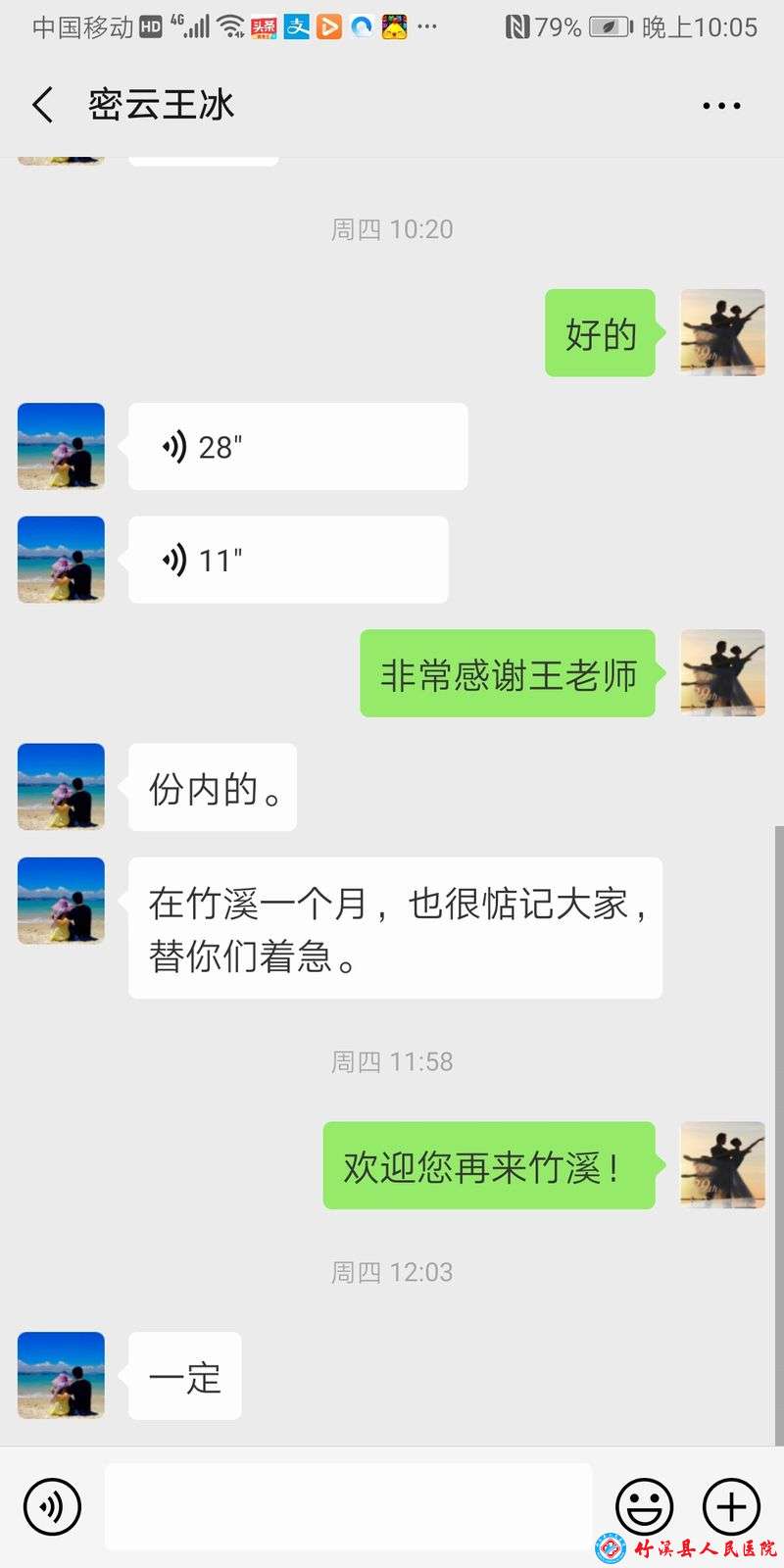Viewport: 784px width, 1568px height.
Task: Play the 28-second voice message
Action: click(x=297, y=447)
